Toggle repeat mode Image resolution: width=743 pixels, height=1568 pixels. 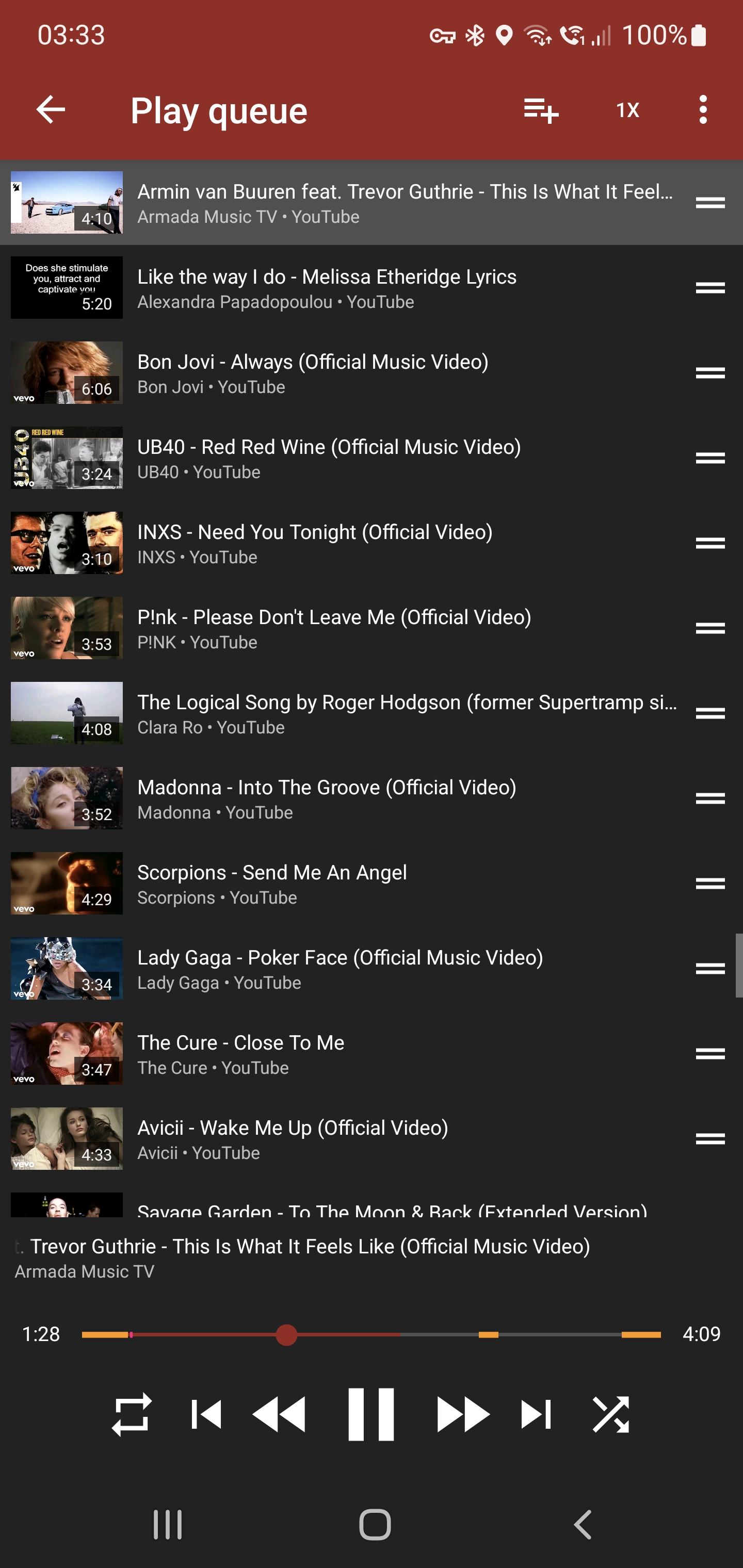(x=132, y=1414)
